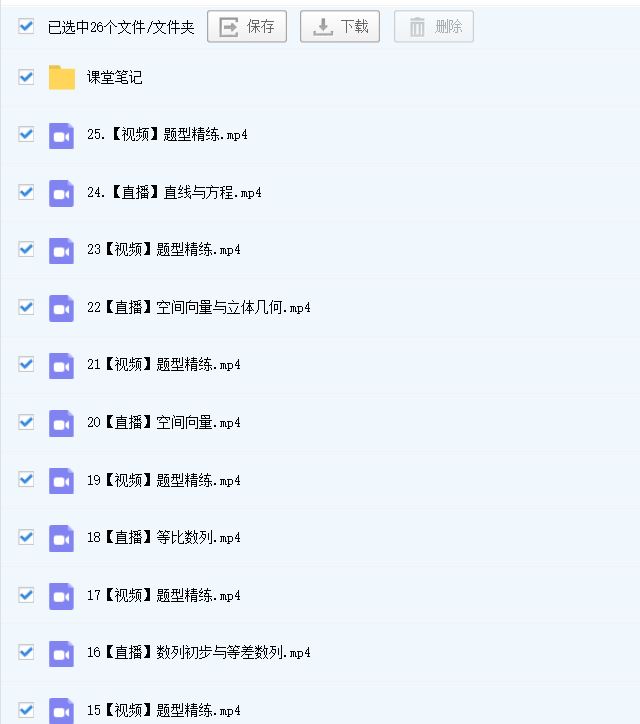The width and height of the screenshot is (640, 724).
Task: Open the 课堂笔记 folder
Action: [114, 77]
